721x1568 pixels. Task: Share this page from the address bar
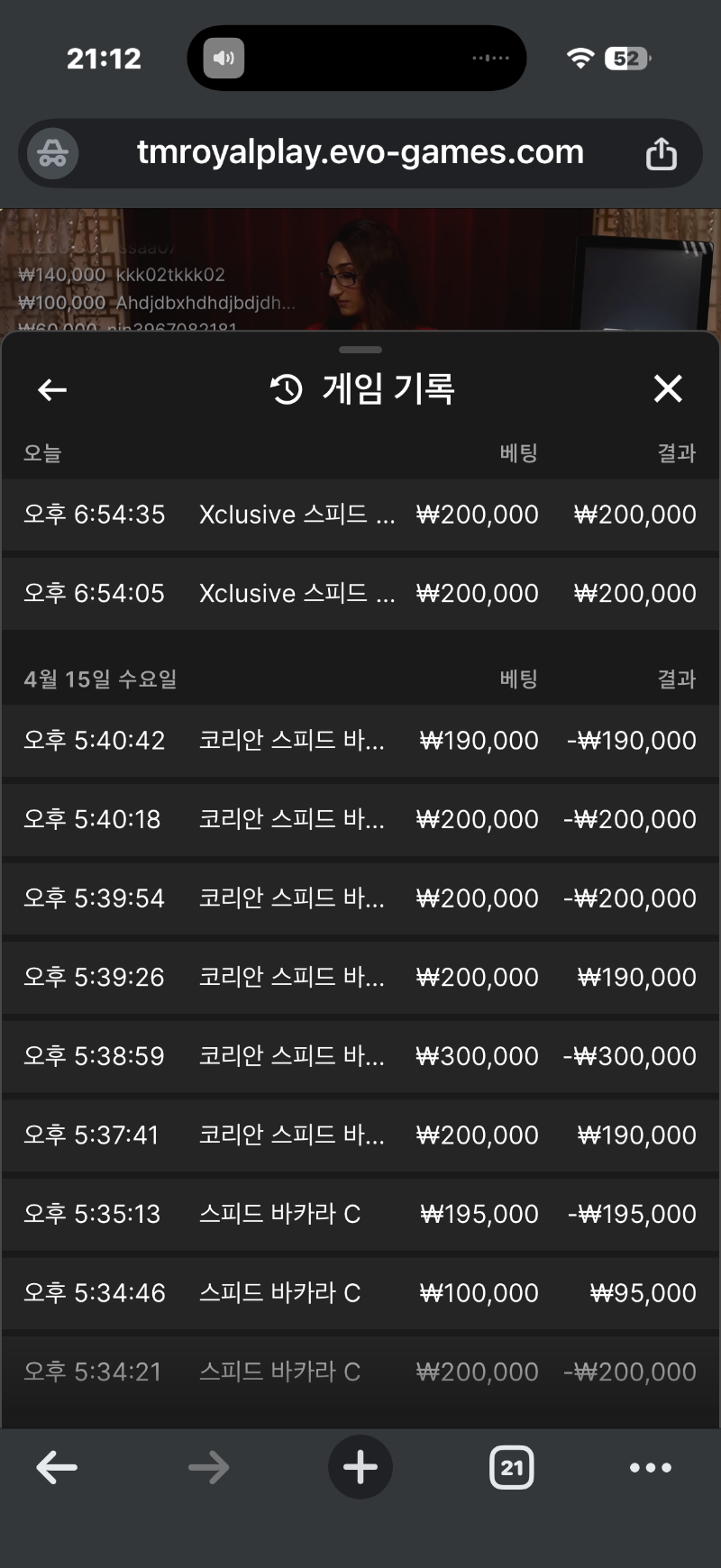[x=661, y=153]
